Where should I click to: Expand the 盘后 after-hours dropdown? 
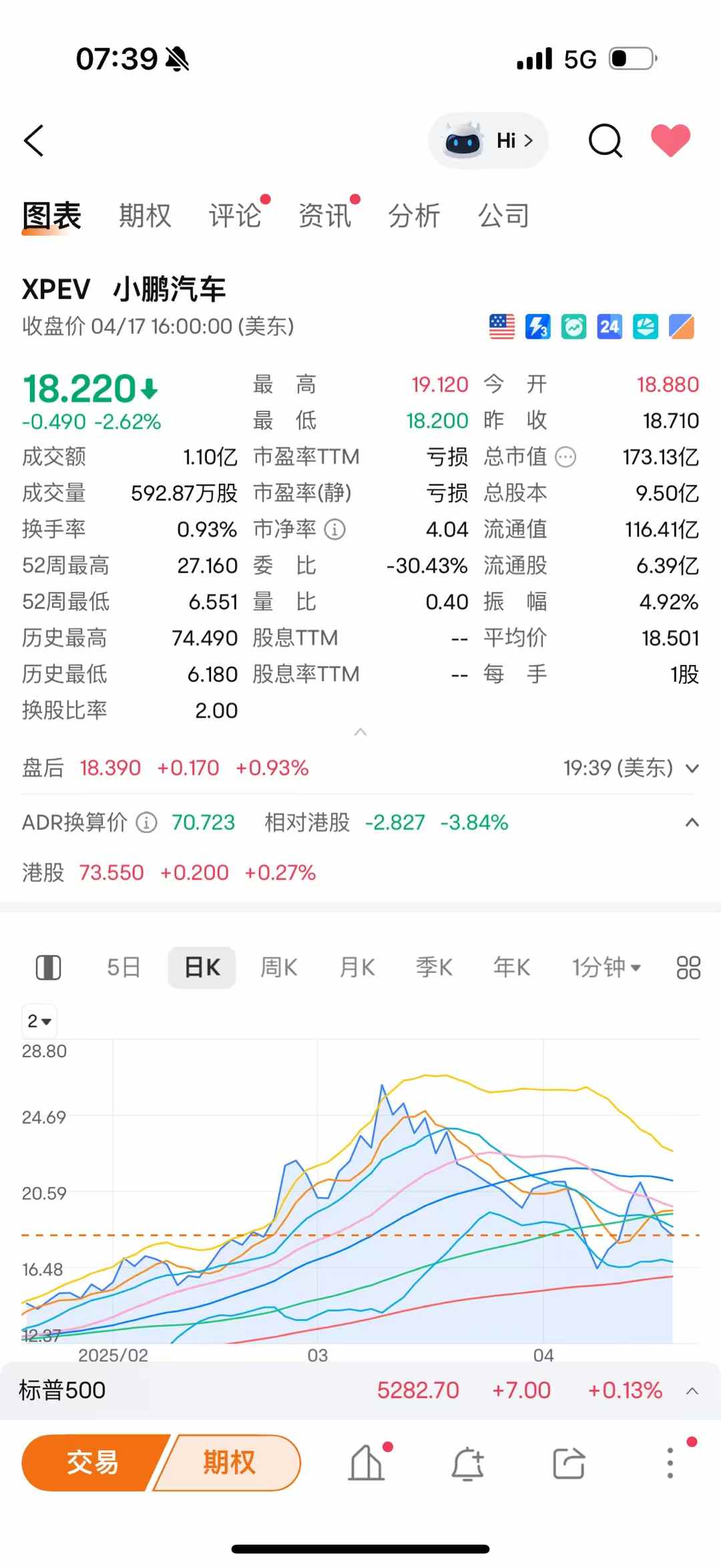pyautogui.click(x=692, y=769)
